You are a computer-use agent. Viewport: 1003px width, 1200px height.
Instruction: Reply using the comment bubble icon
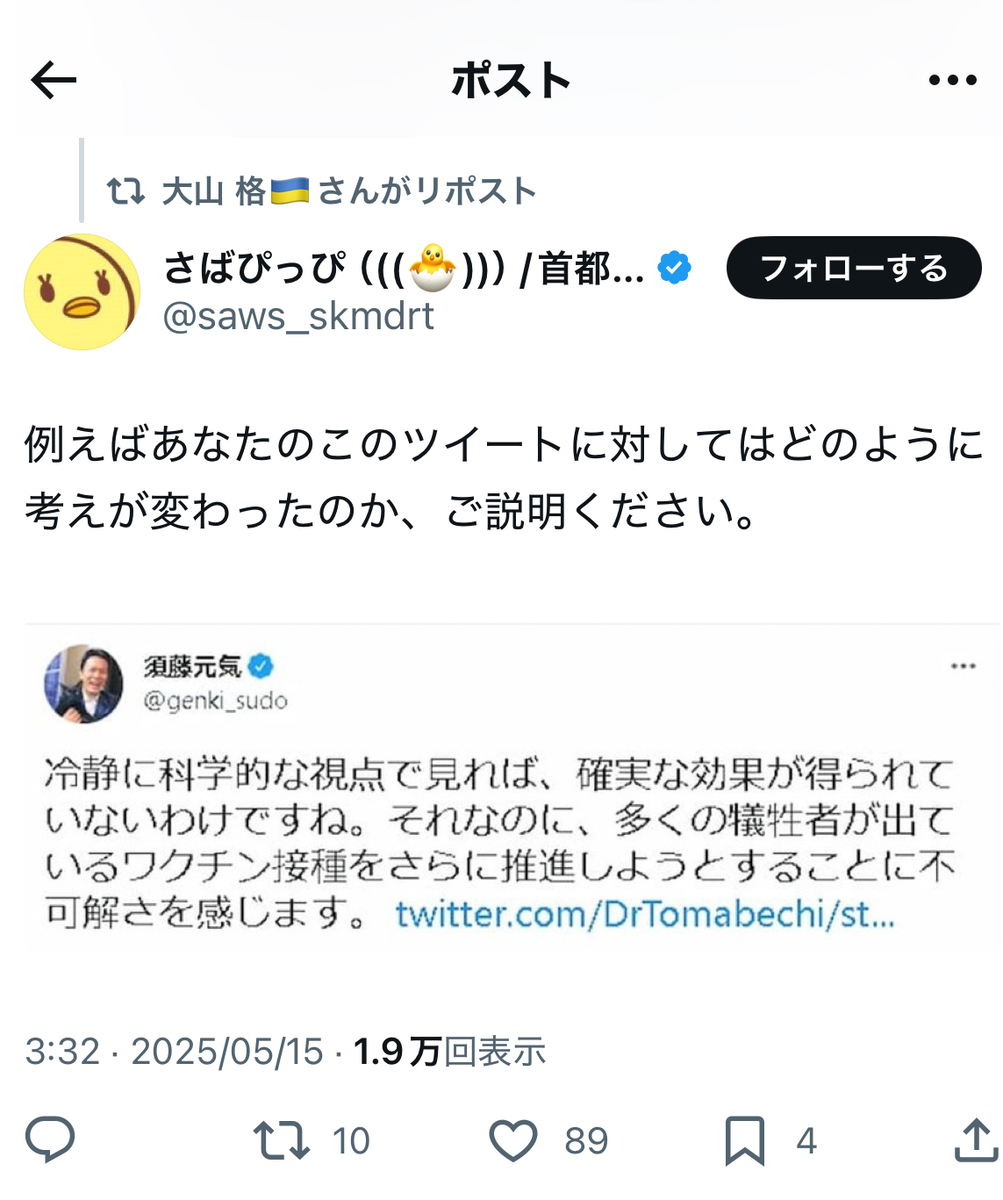tap(50, 1139)
